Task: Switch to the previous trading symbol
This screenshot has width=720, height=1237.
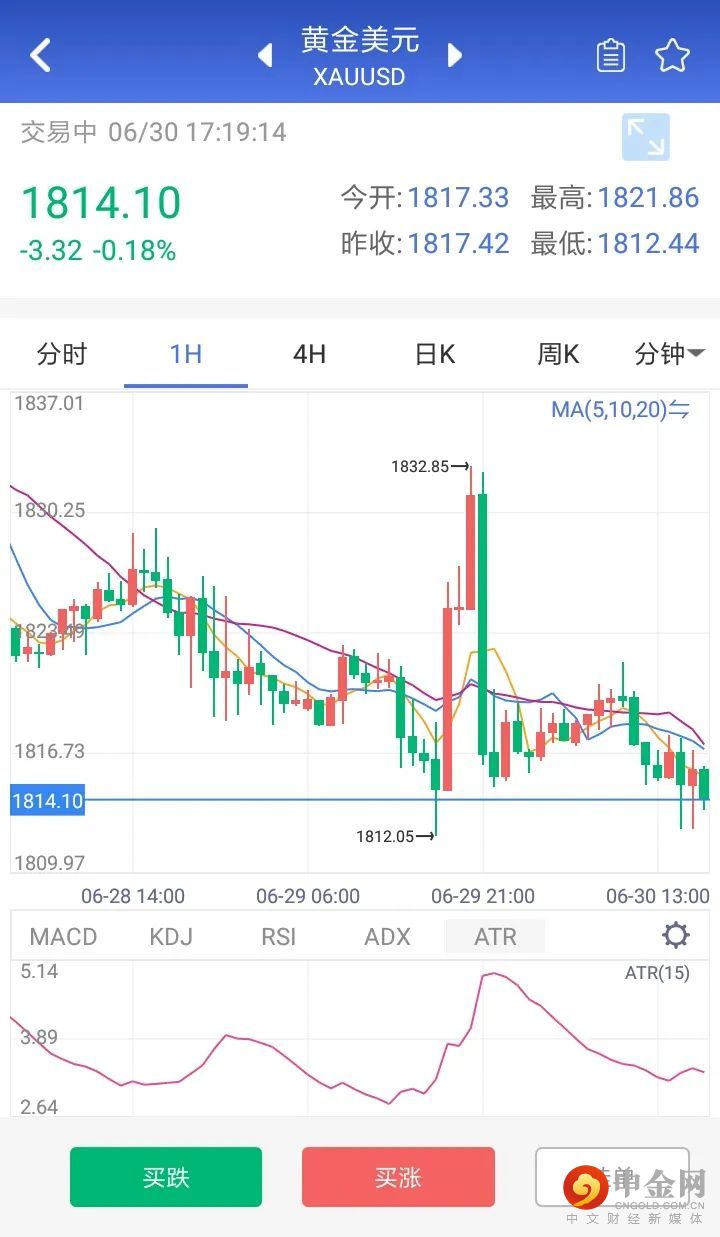Action: pyautogui.click(x=265, y=55)
